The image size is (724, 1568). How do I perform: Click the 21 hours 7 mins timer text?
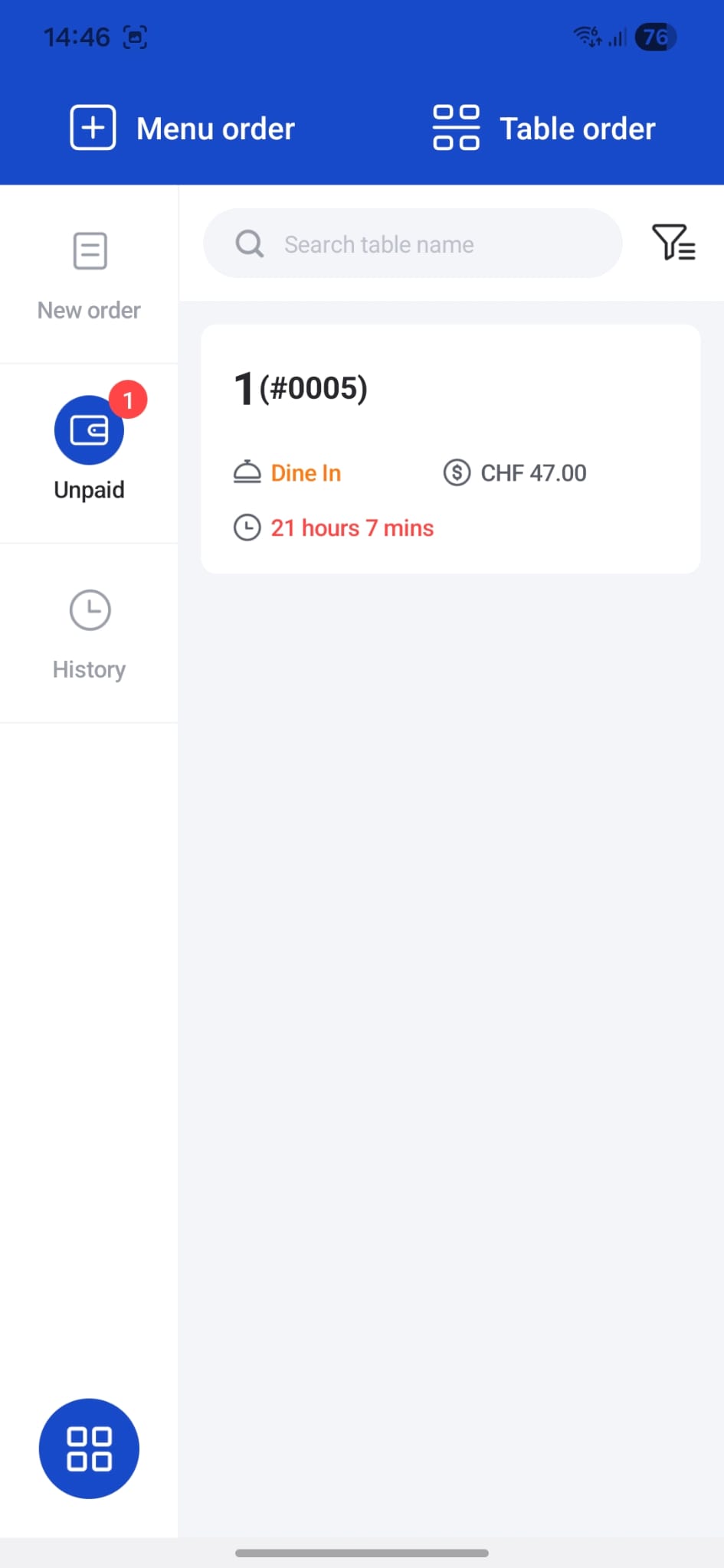coord(352,528)
